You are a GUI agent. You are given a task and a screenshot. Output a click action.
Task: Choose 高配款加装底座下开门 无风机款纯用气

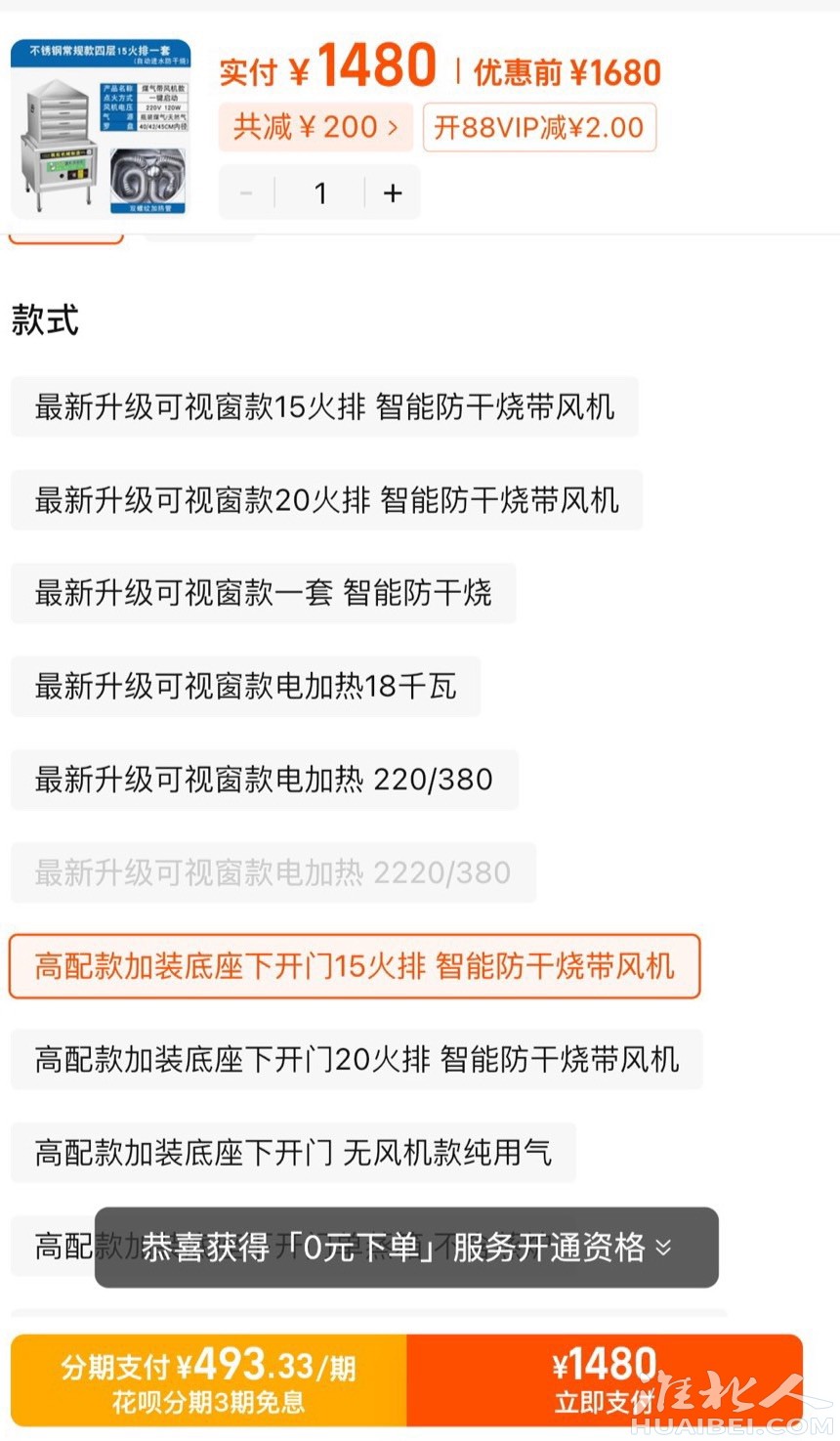pyautogui.click(x=293, y=1153)
